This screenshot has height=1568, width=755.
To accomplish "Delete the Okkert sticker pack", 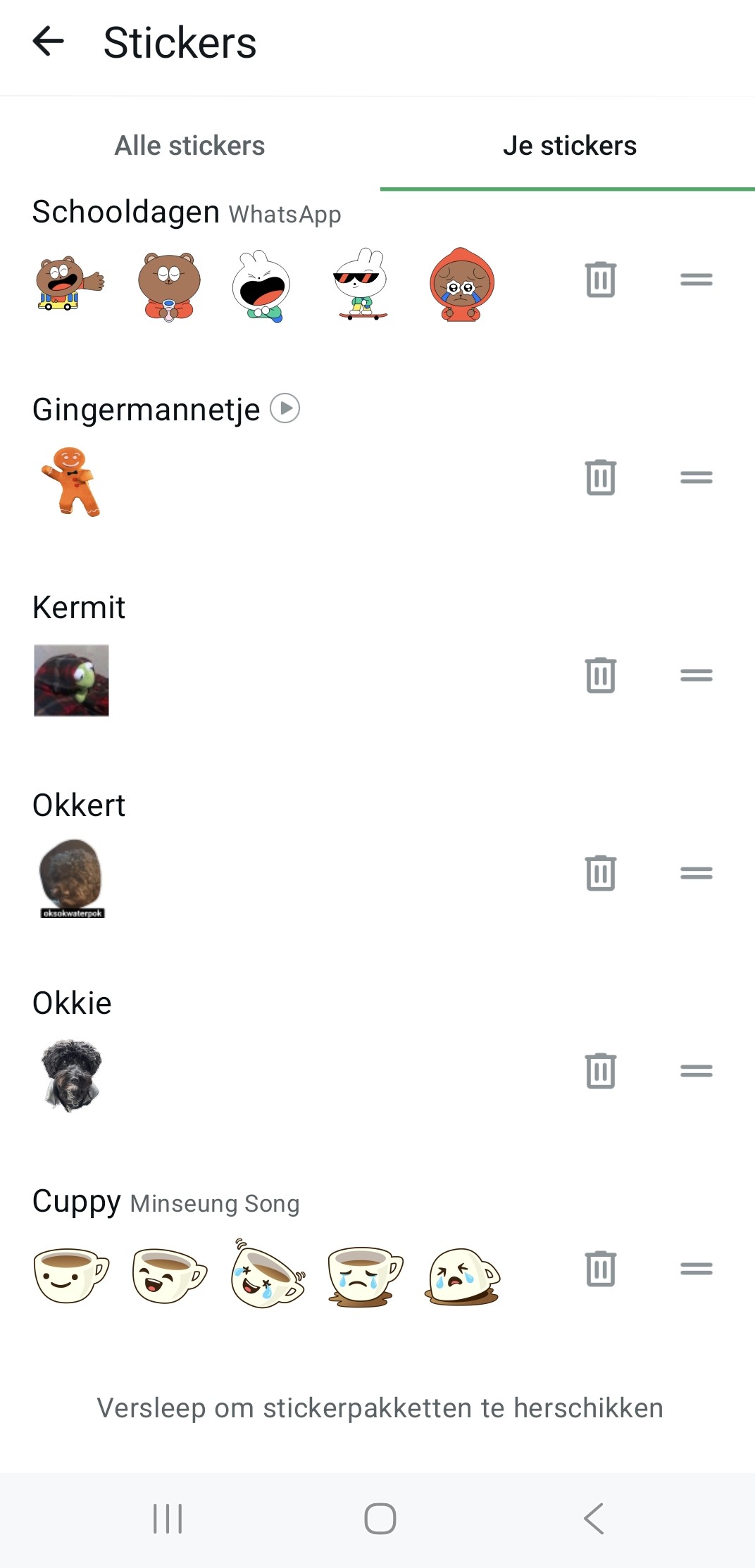I will click(x=600, y=872).
